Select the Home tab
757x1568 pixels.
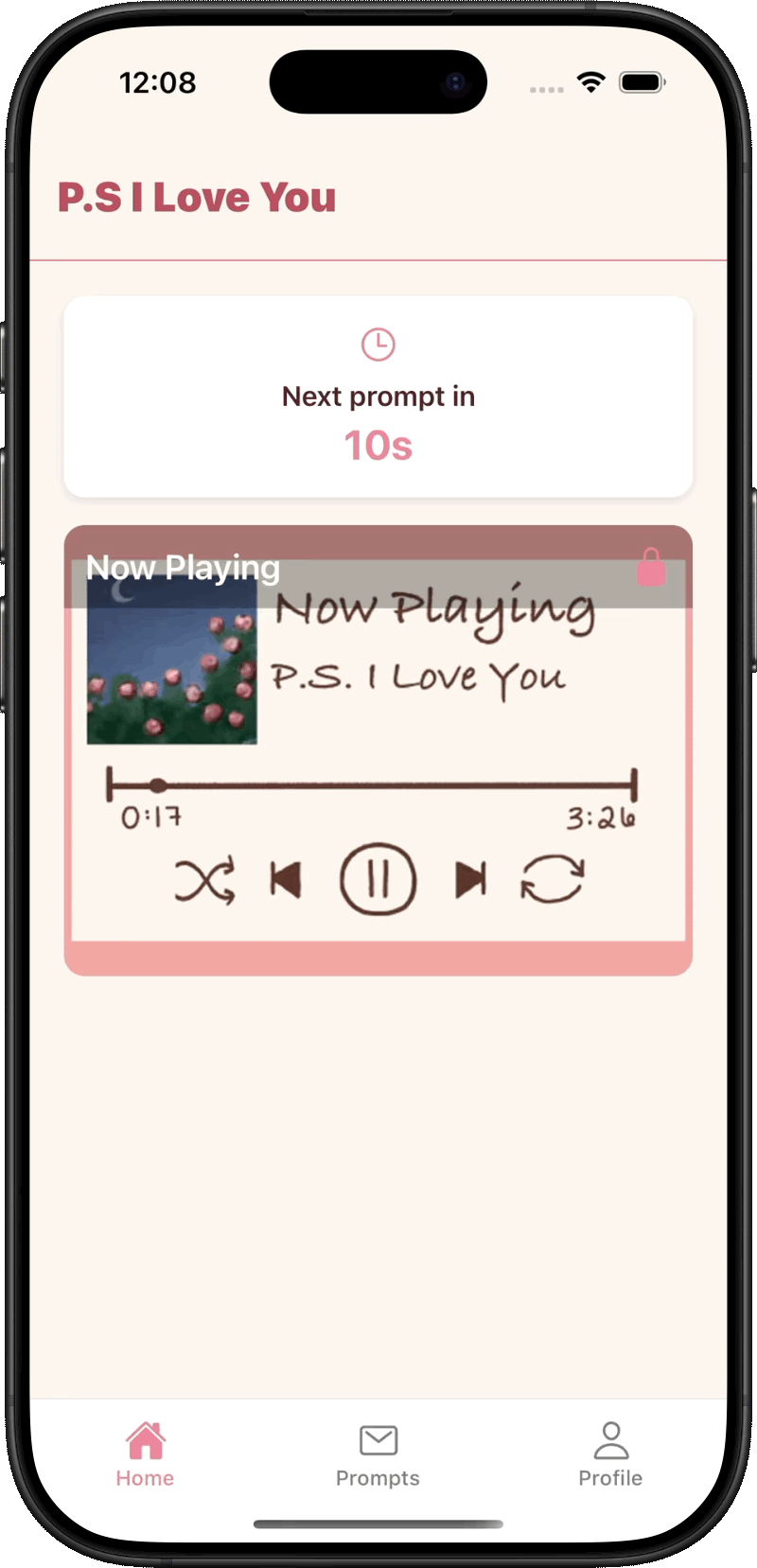[x=145, y=1455]
